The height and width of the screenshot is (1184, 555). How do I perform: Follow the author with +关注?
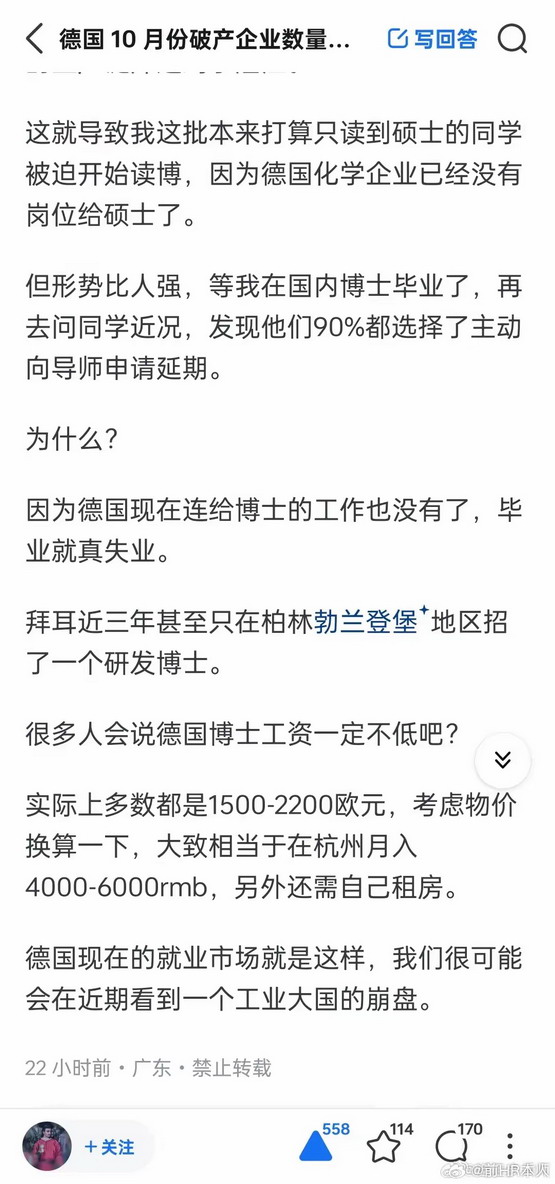(x=109, y=1146)
